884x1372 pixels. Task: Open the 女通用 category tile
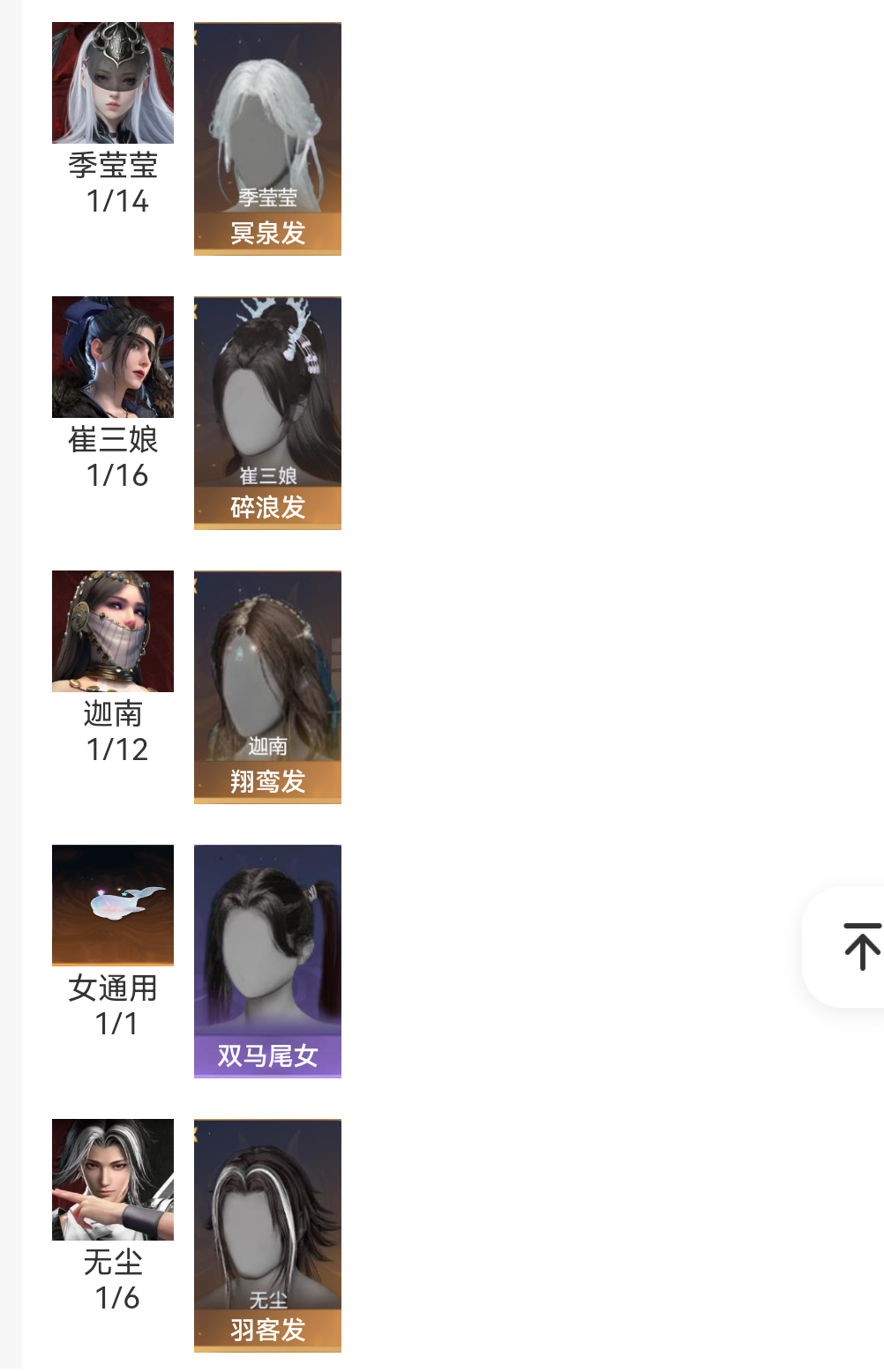click(x=113, y=906)
